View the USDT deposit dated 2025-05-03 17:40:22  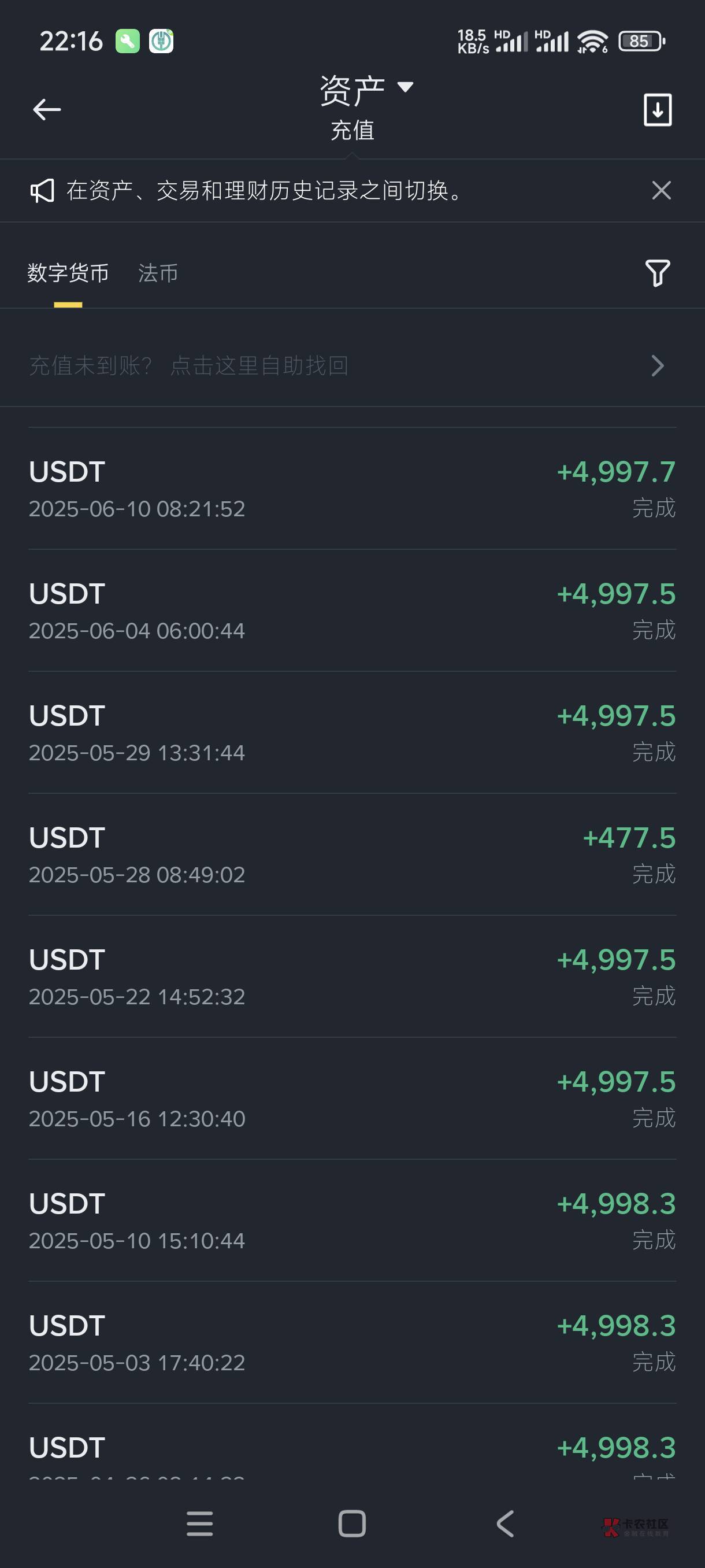point(351,1343)
